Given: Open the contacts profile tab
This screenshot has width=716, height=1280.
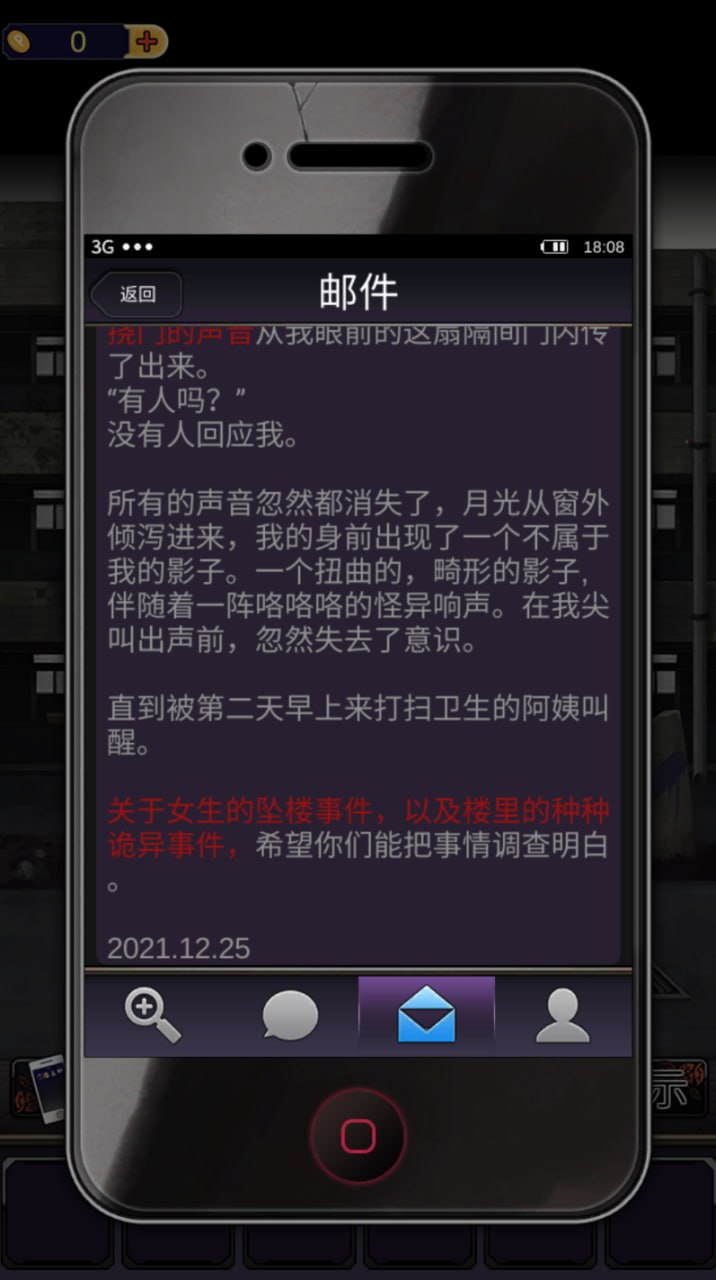Looking at the screenshot, I should click(563, 1015).
